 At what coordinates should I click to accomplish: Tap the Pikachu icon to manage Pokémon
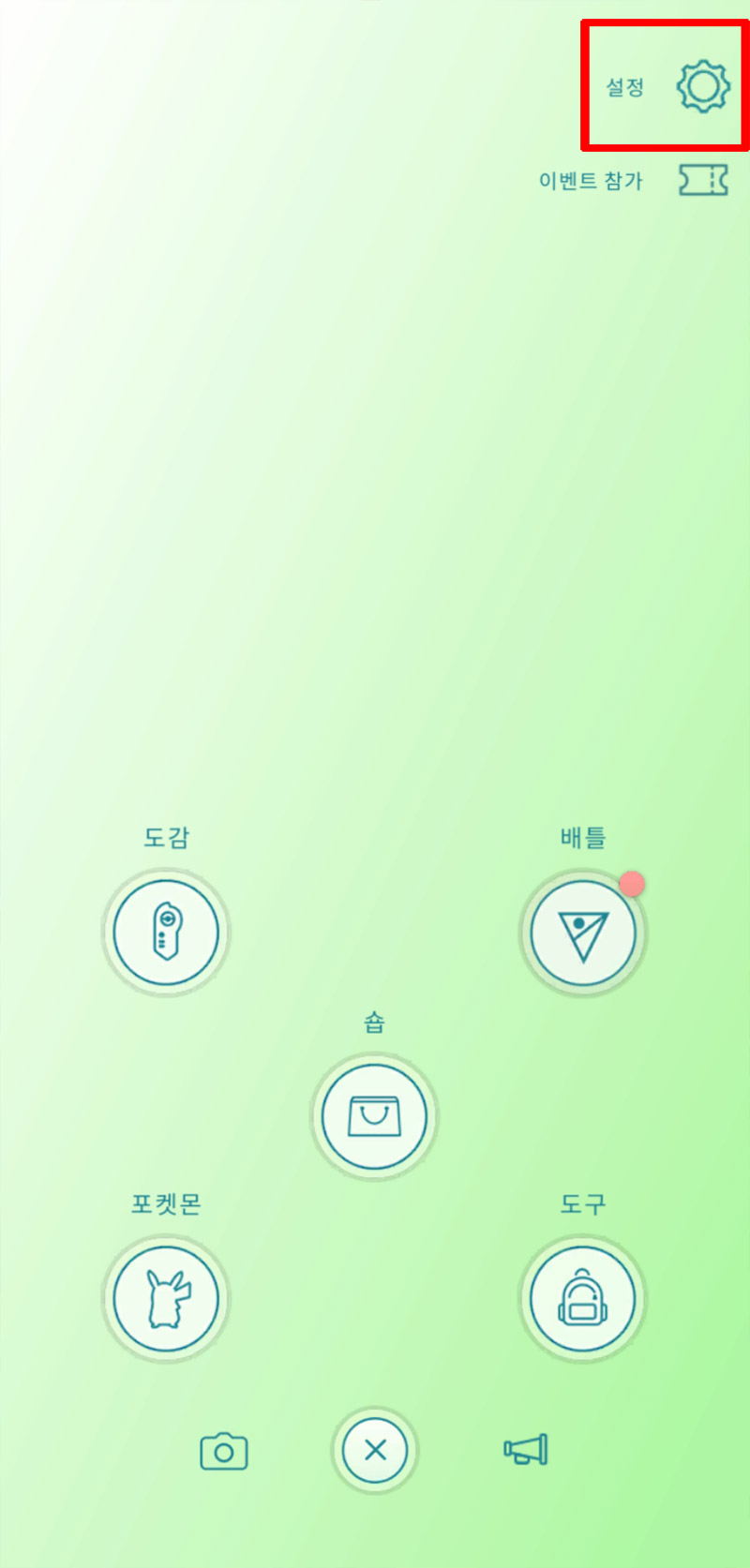point(166,1298)
